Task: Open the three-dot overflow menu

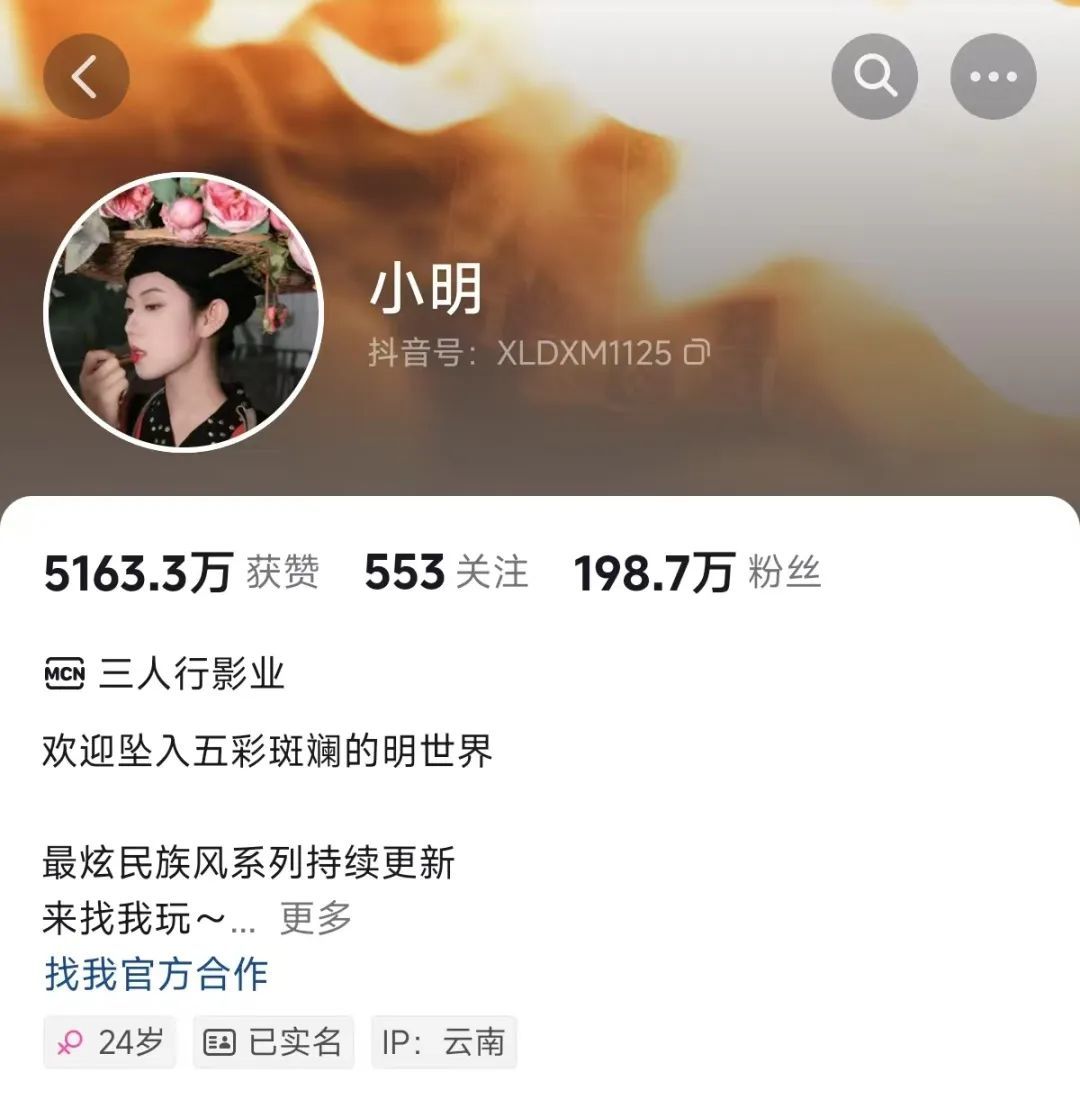Action: click(x=993, y=77)
